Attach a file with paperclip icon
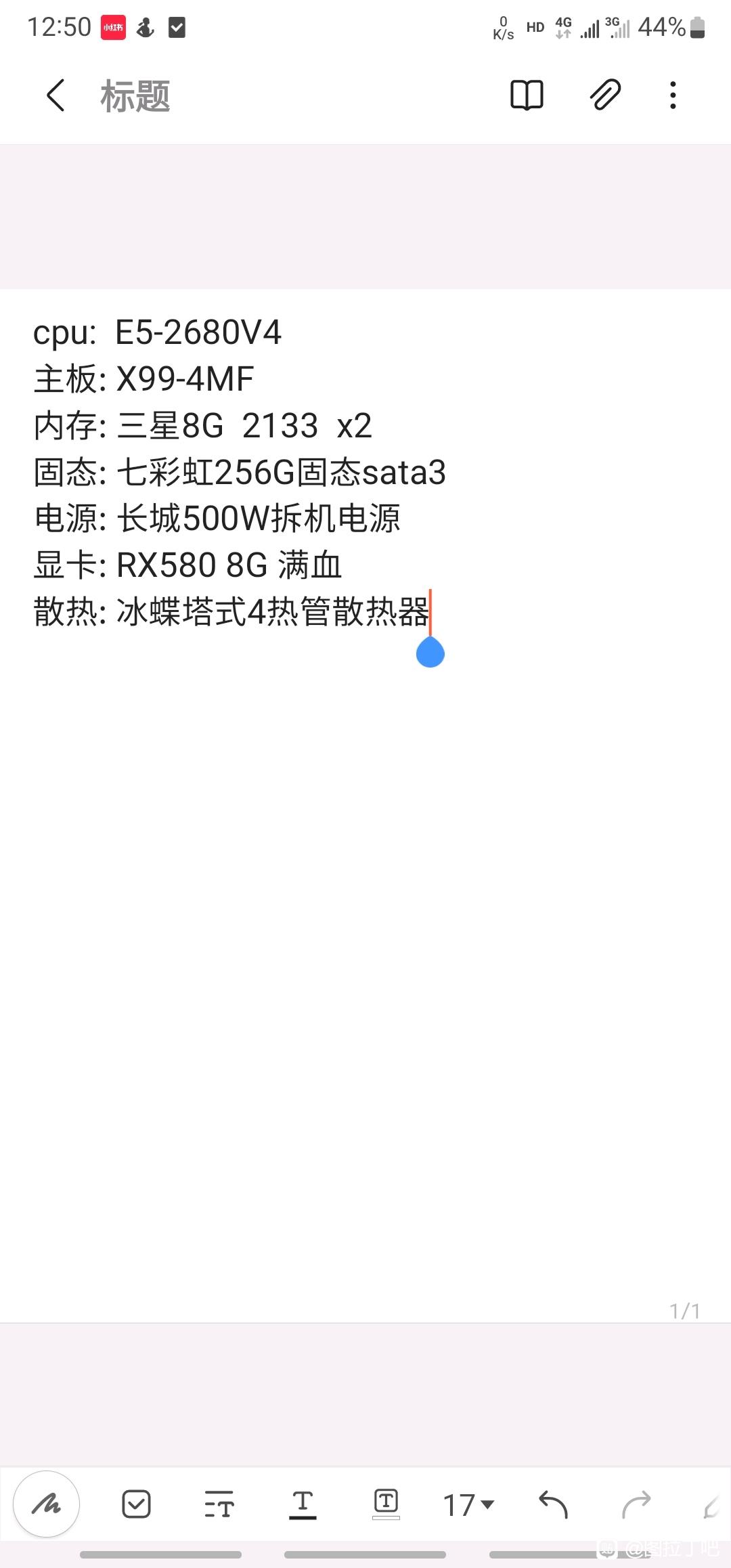Screen dimensions: 731x1568 point(605,95)
